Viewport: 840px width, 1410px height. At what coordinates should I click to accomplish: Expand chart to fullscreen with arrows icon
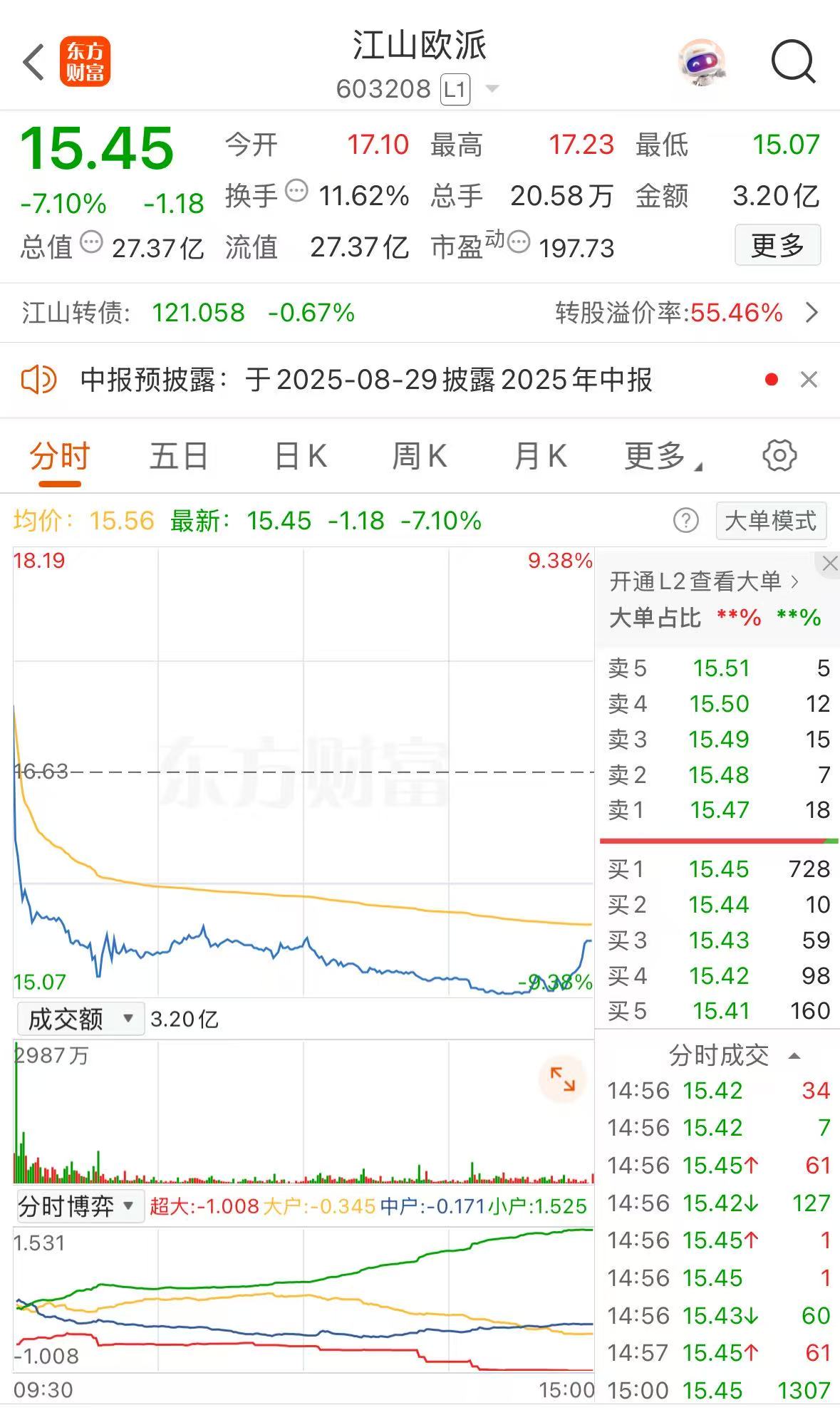coord(562,1079)
